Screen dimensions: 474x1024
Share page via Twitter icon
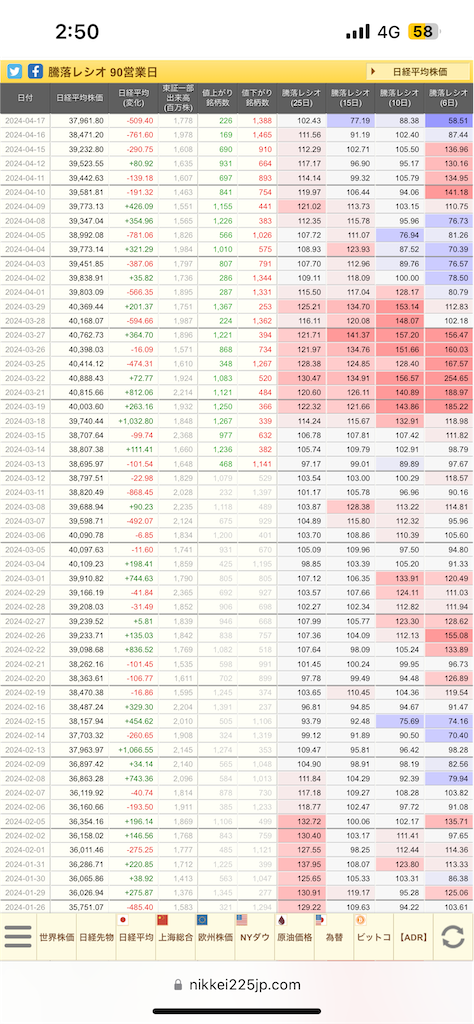coord(15,71)
